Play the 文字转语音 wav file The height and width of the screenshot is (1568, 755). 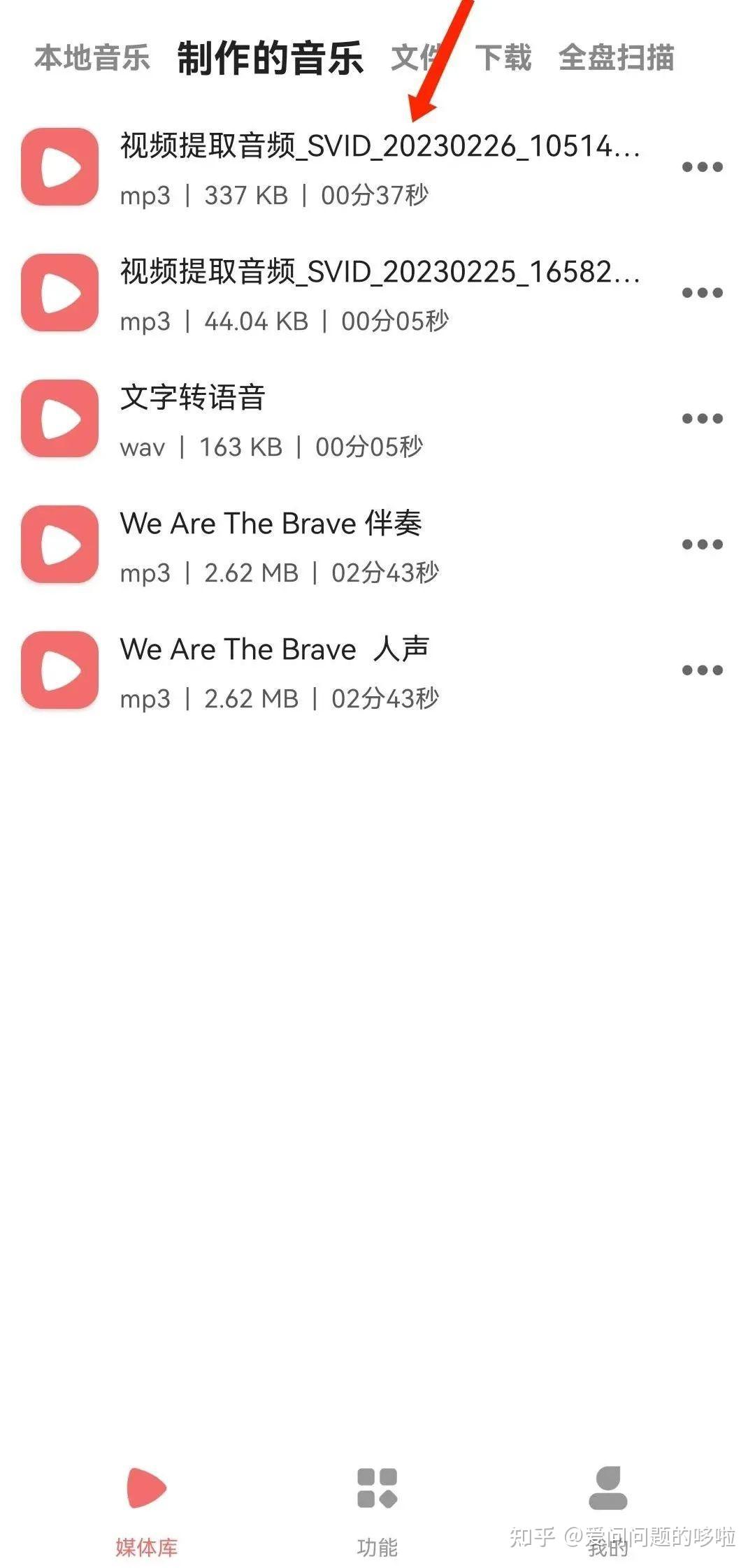[x=60, y=418]
